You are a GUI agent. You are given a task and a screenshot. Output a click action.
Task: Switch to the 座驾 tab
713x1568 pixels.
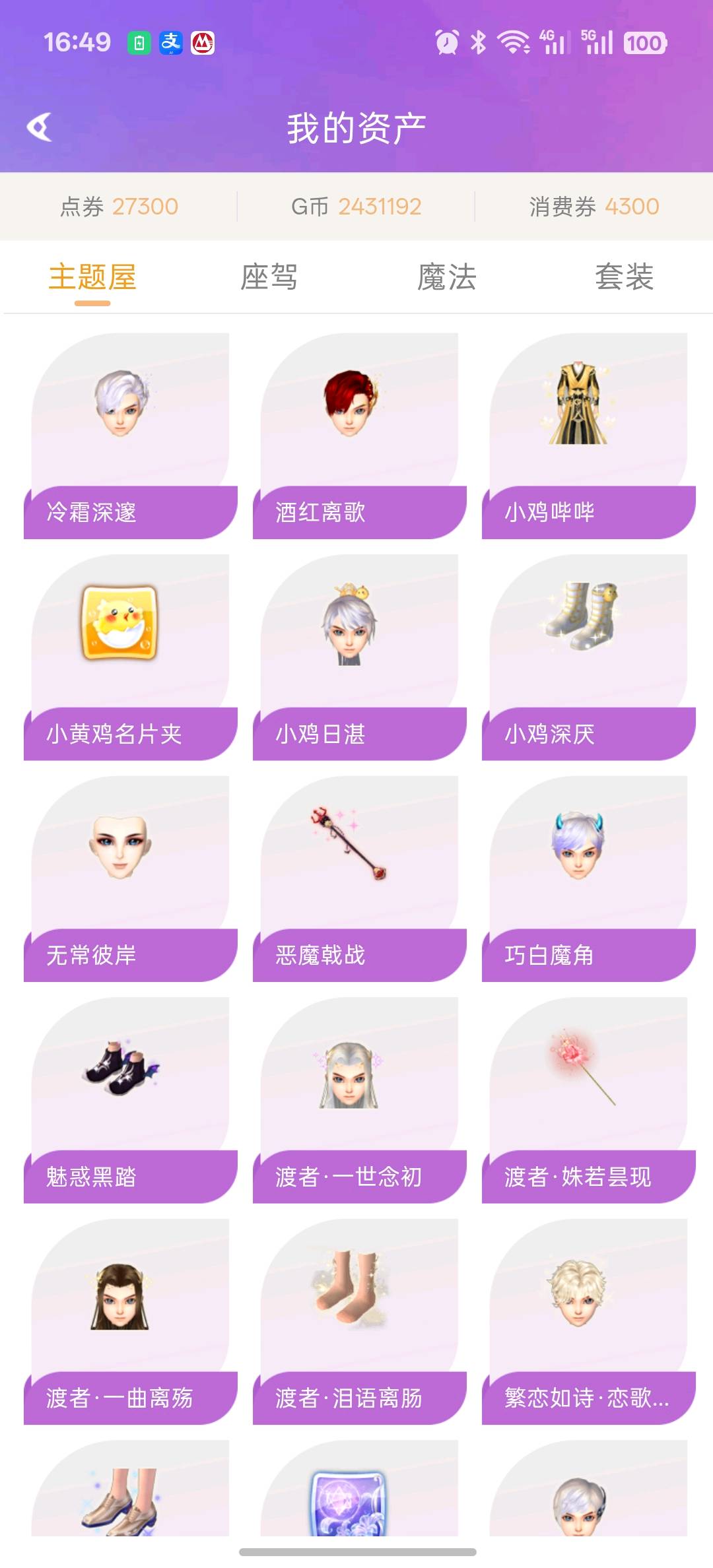tap(269, 277)
